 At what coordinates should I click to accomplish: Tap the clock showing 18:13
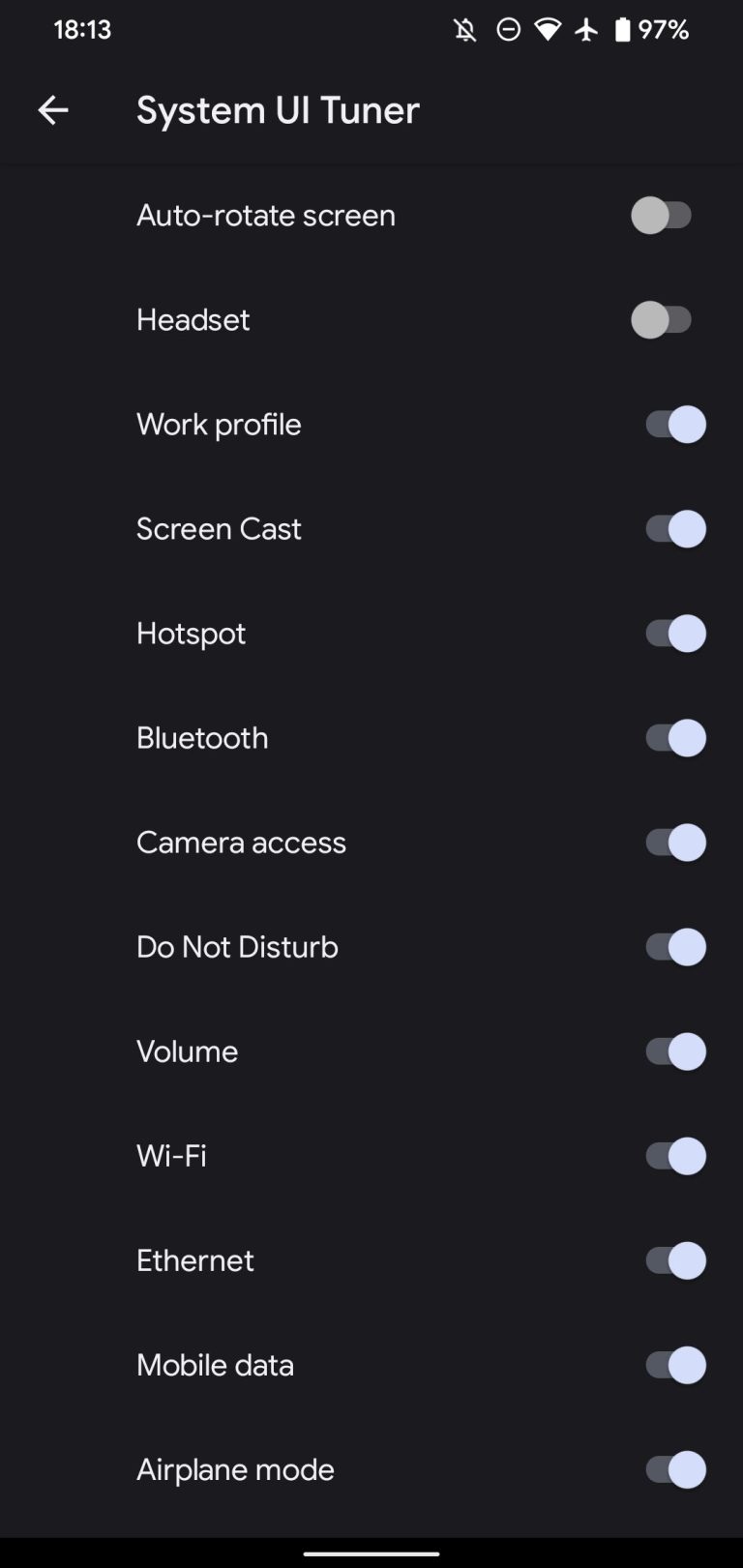tap(82, 29)
